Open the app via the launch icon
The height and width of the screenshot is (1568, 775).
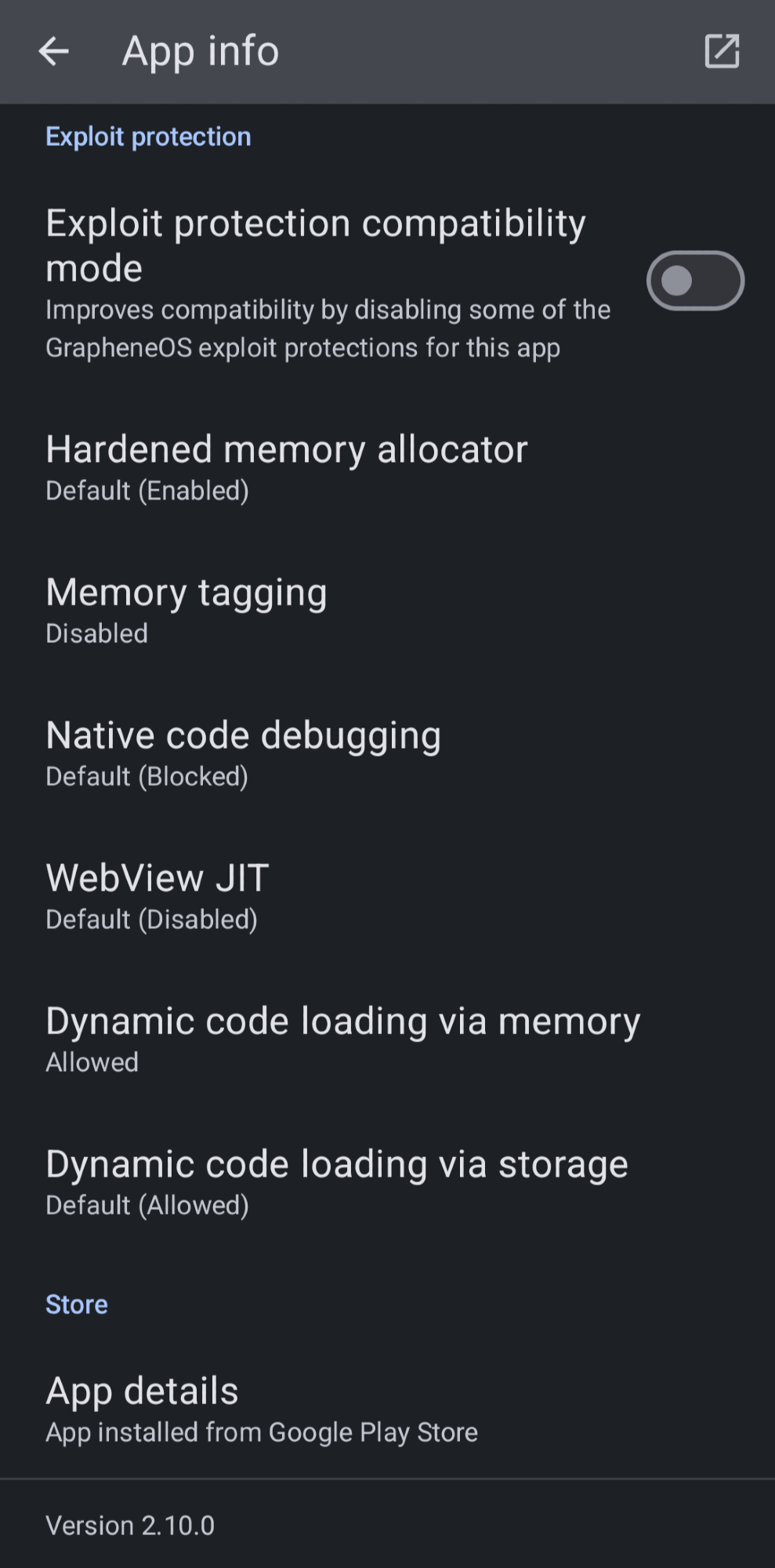click(721, 52)
